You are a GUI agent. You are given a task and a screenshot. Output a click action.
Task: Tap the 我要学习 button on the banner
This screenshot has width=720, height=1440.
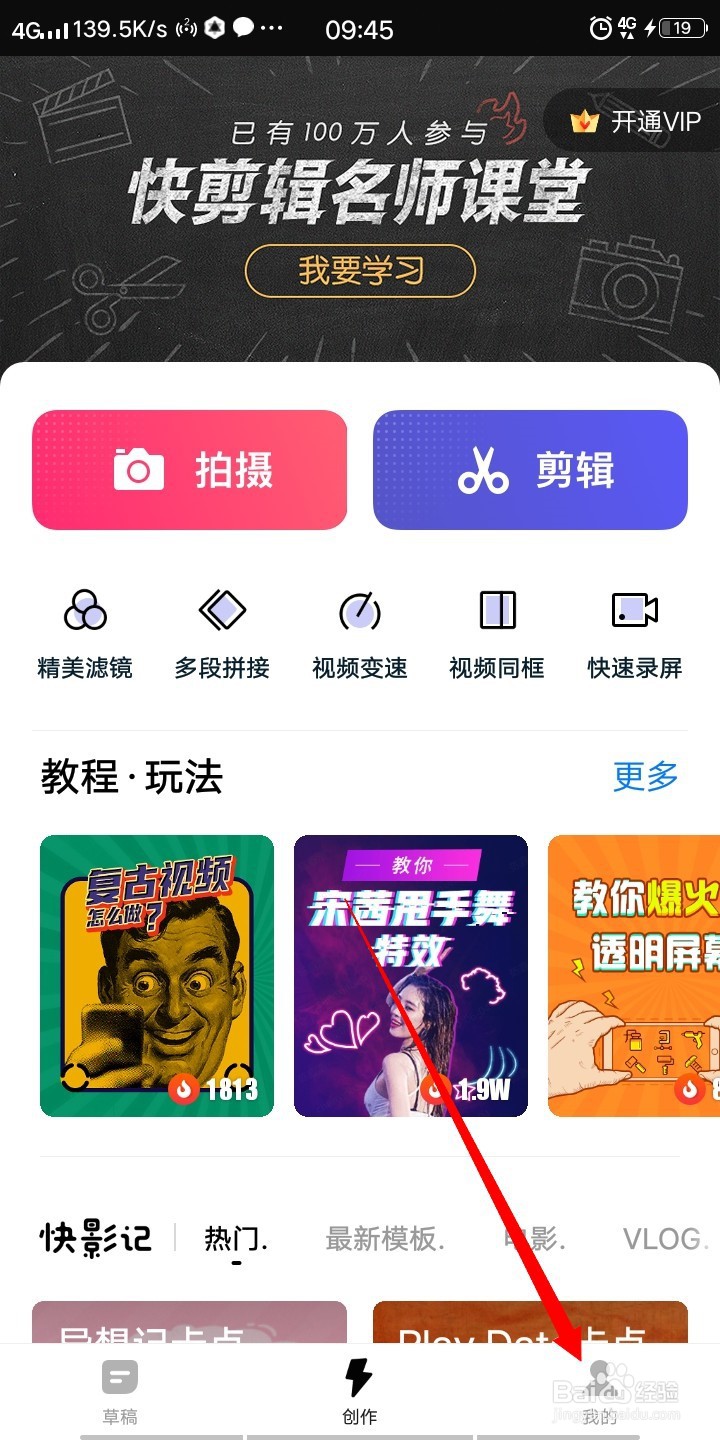359,270
